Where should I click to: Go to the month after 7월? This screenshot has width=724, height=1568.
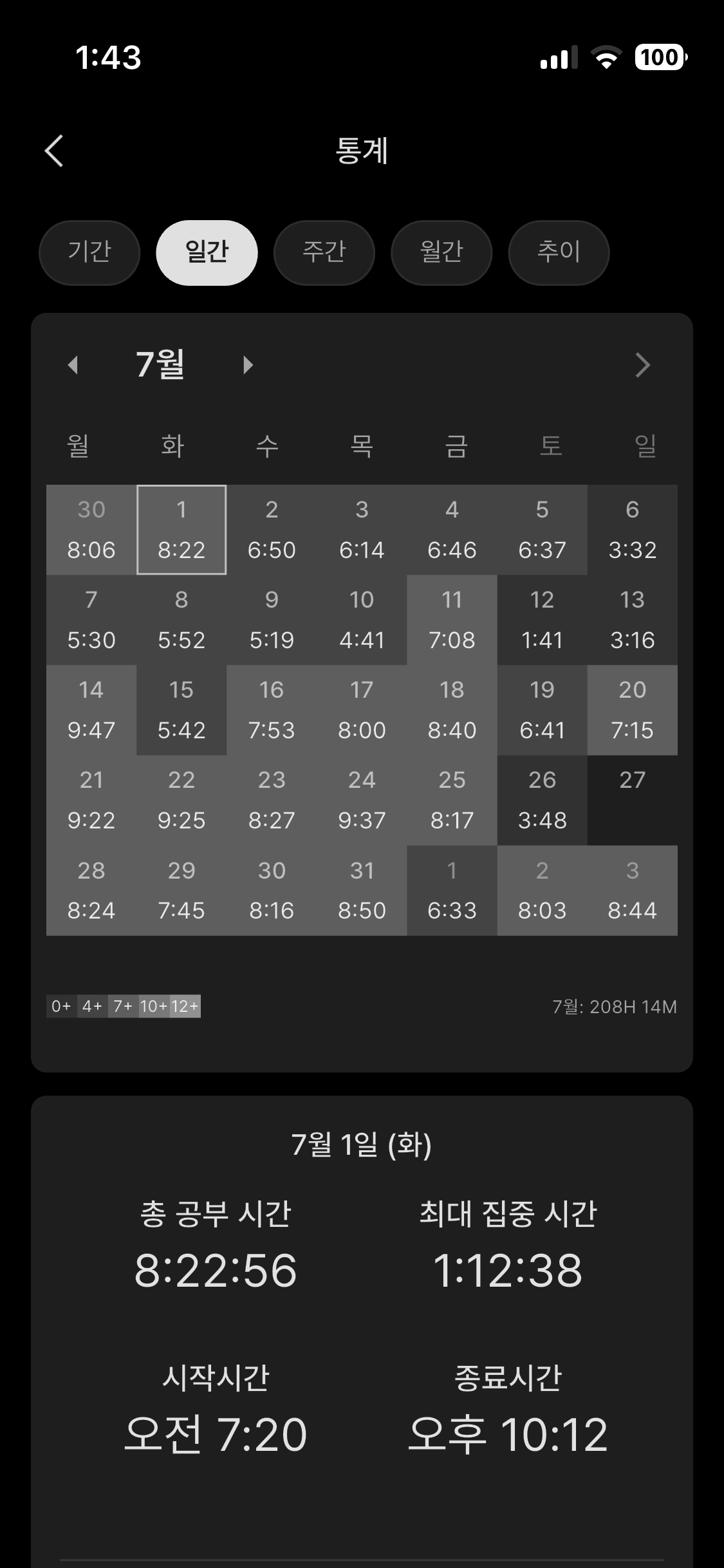[248, 365]
